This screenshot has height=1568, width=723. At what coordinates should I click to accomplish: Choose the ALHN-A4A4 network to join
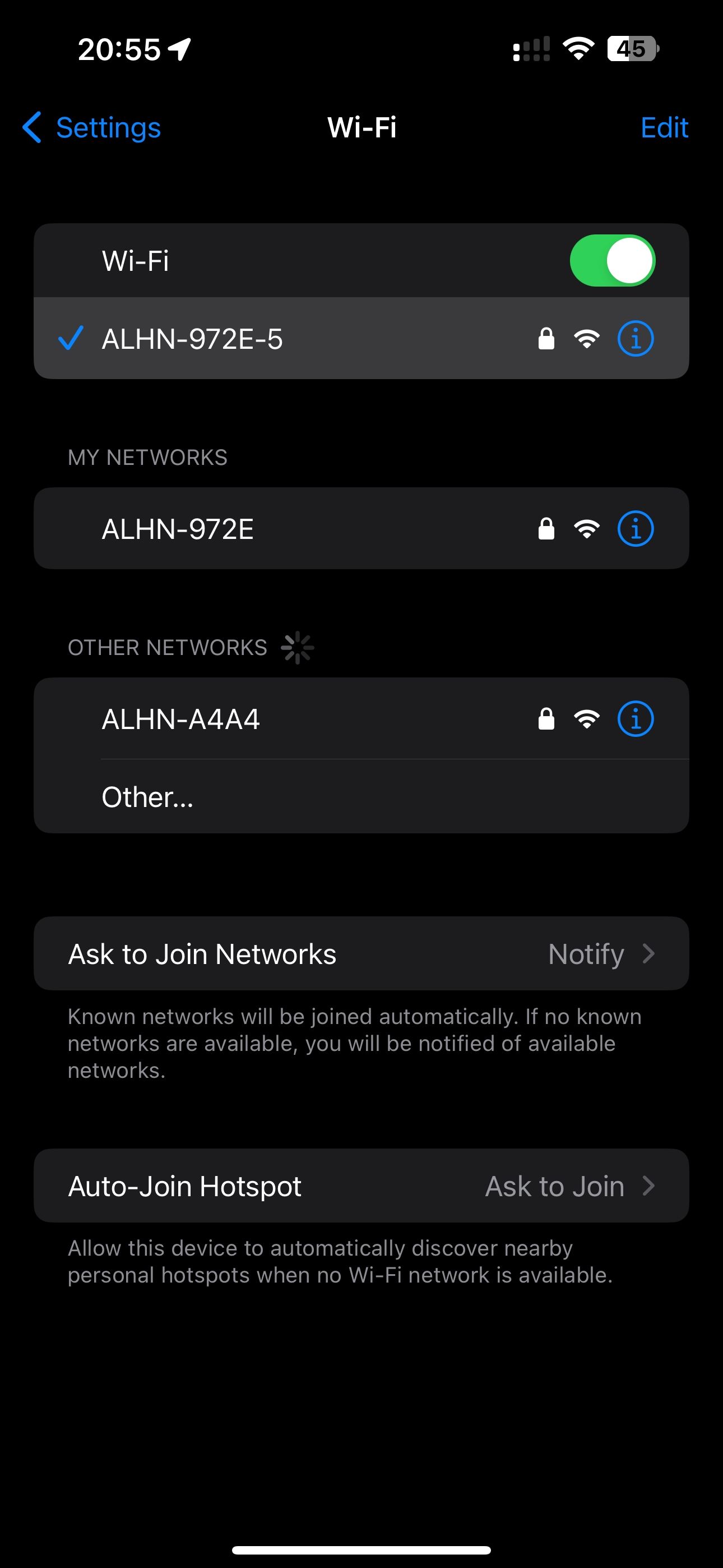[243, 718]
